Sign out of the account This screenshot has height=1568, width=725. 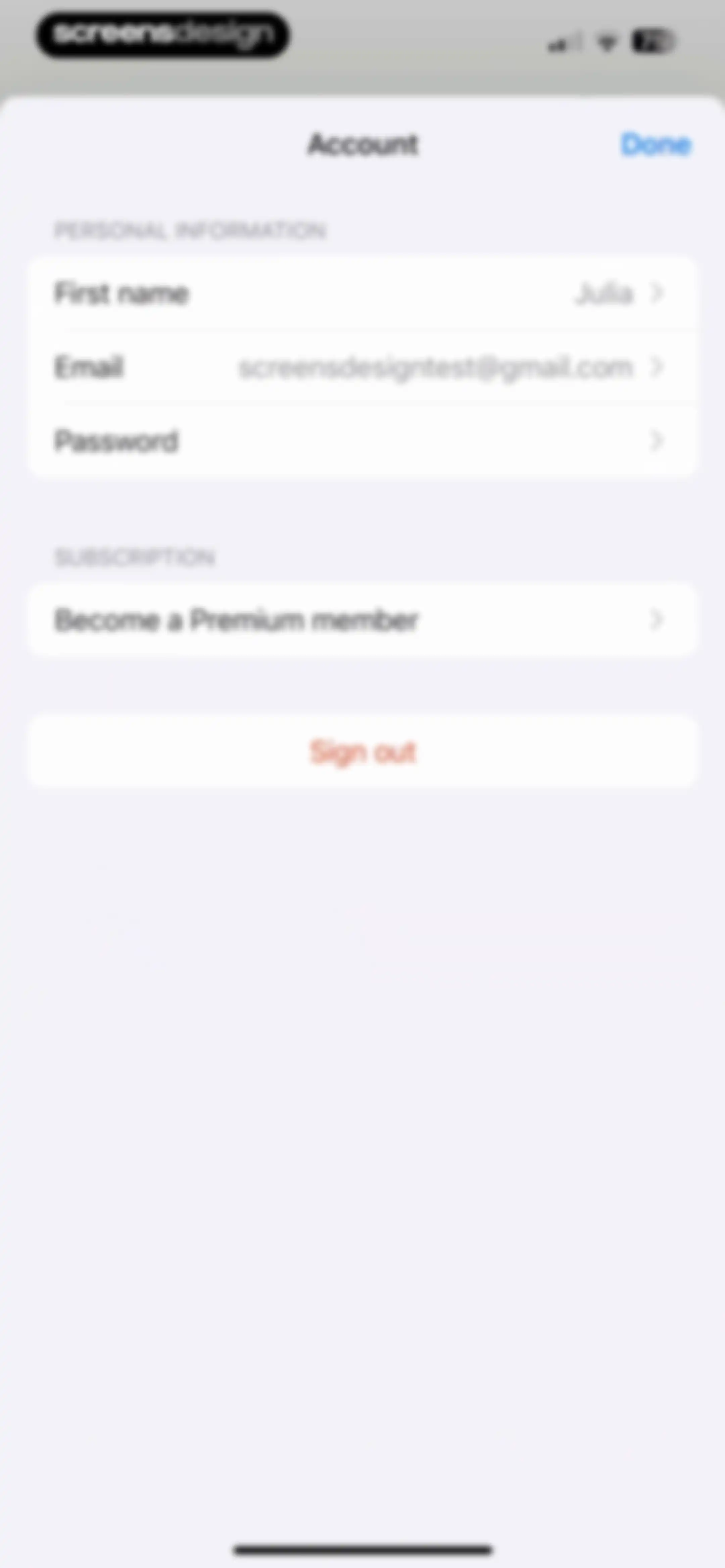coord(363,752)
